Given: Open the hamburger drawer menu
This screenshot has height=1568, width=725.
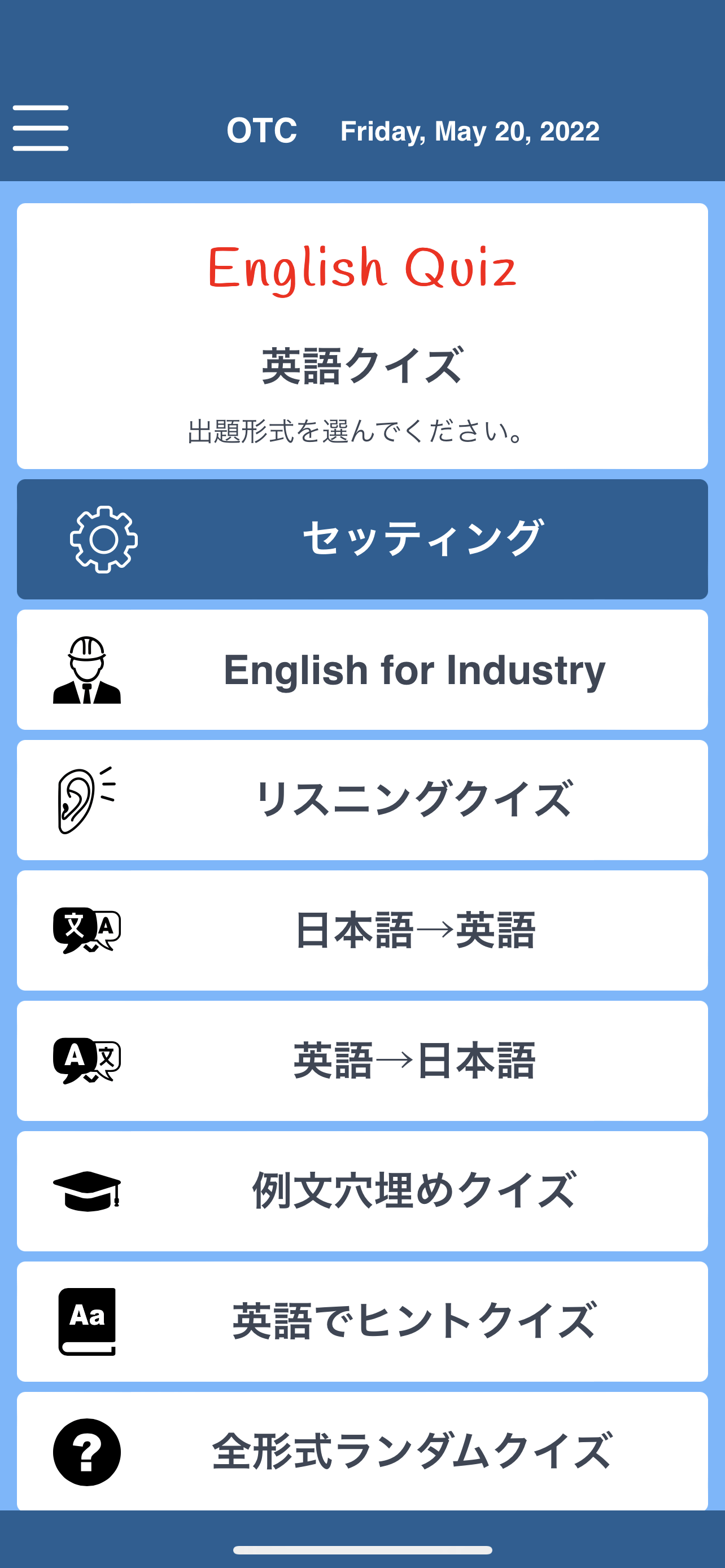Looking at the screenshot, I should pyautogui.click(x=40, y=128).
